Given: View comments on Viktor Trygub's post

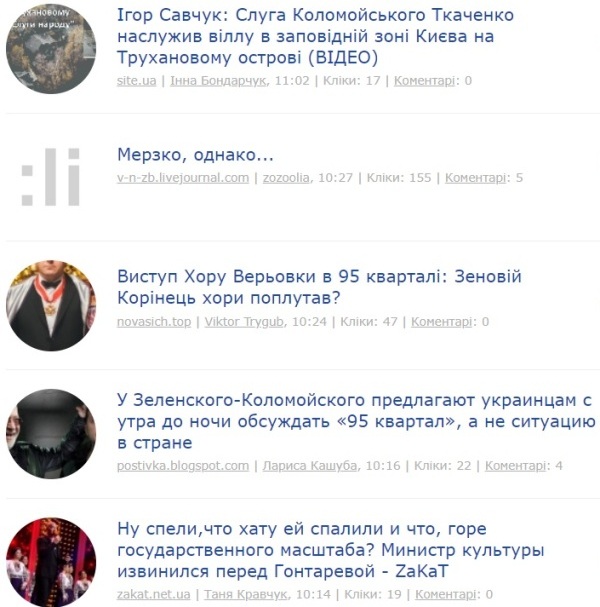Looking at the screenshot, I should tap(442, 322).
